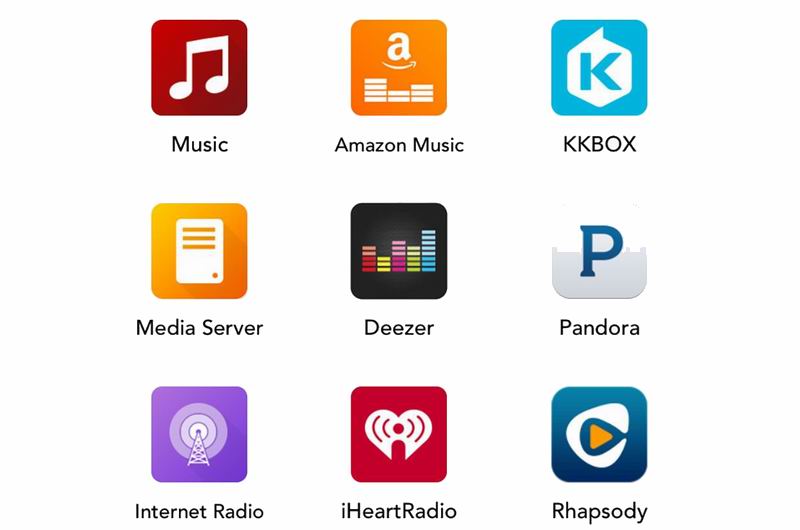Open the Rhapsody service
Screen dimensions: 800x530
[x=599, y=435]
